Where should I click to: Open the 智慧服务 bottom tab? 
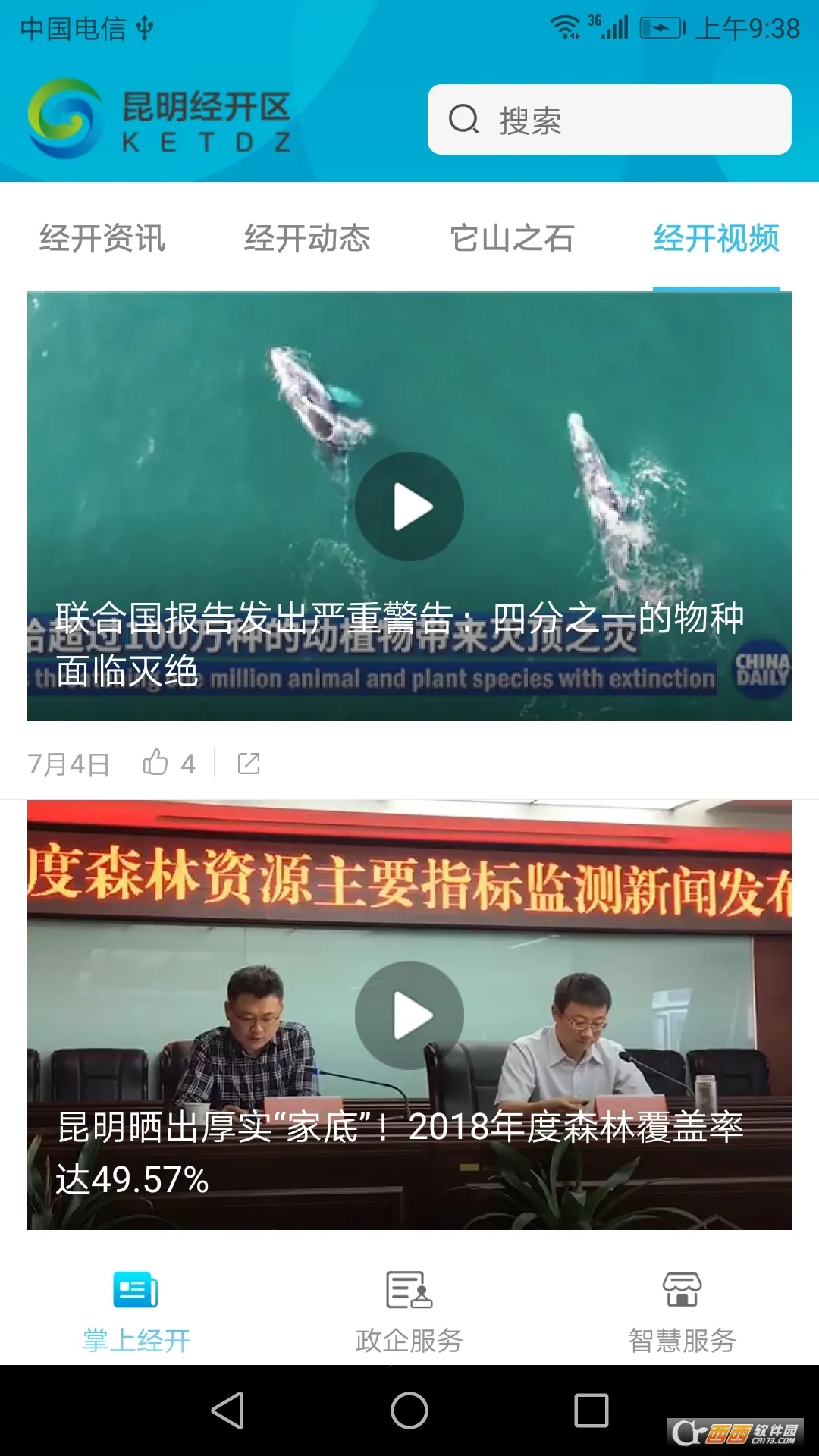pos(682,1310)
